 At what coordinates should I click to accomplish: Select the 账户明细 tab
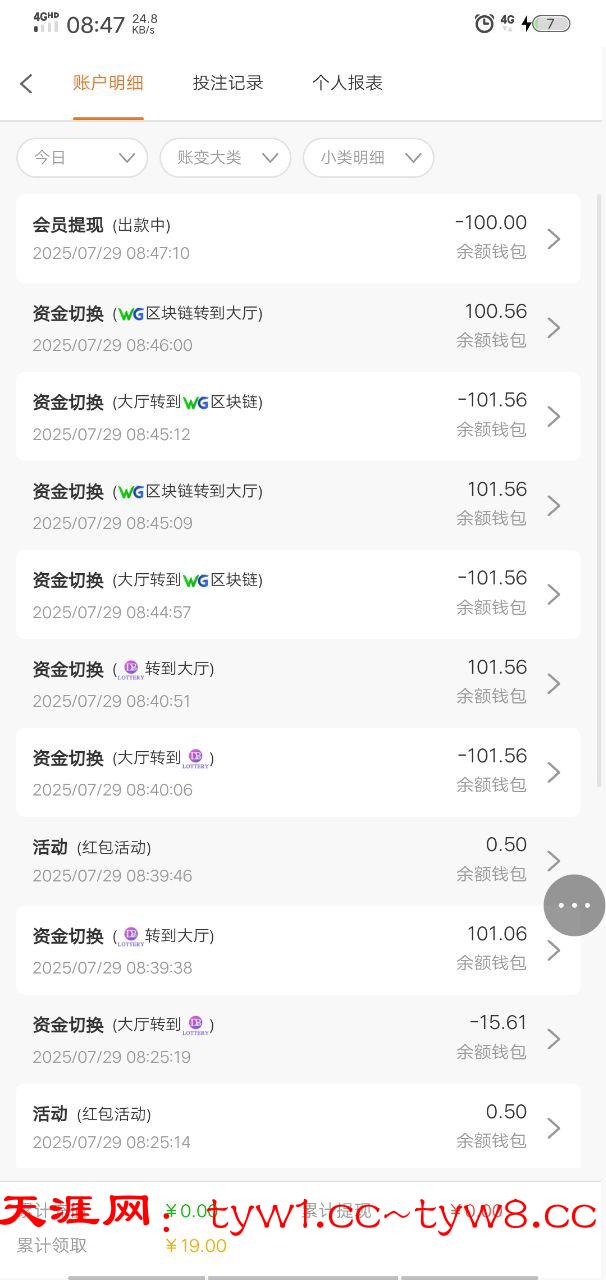tap(108, 83)
